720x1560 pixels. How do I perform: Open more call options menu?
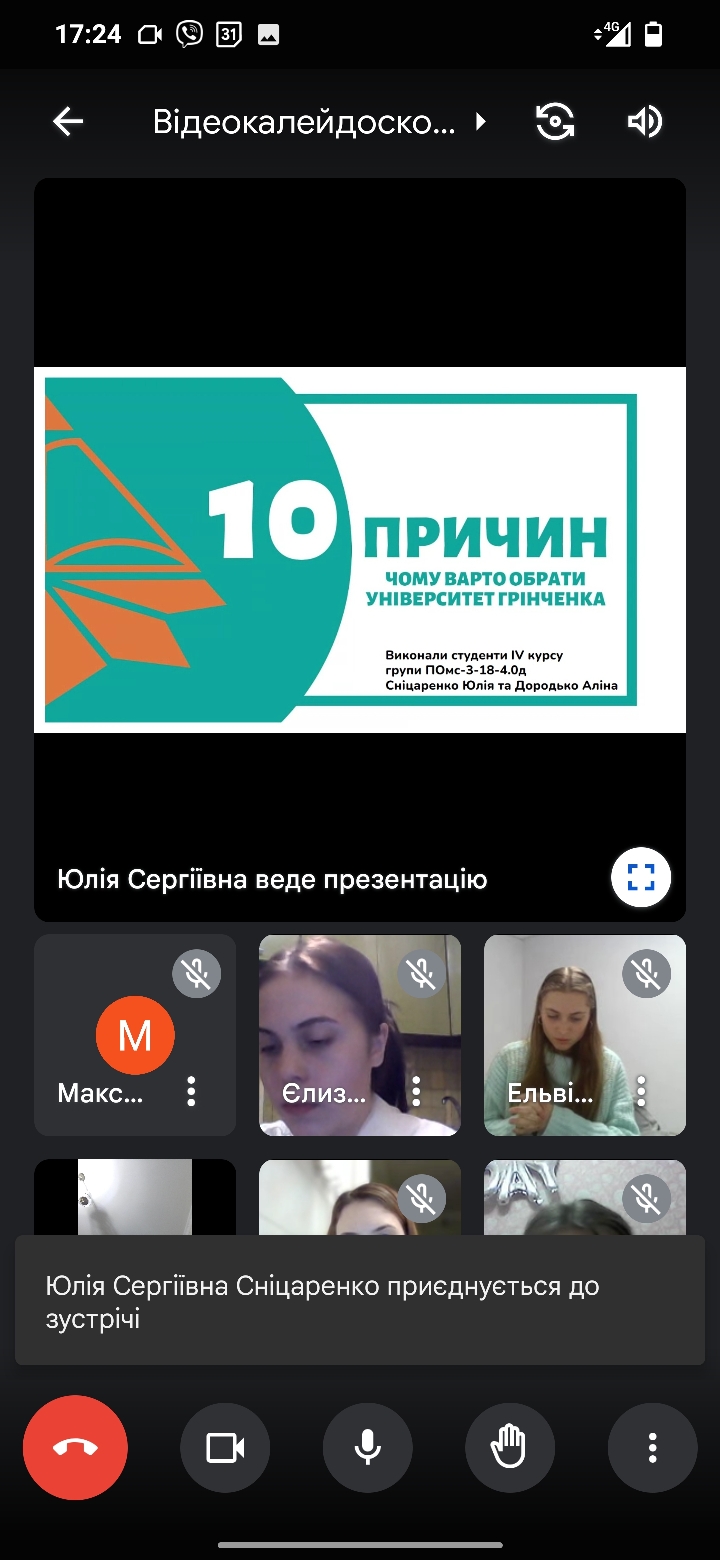(652, 1447)
